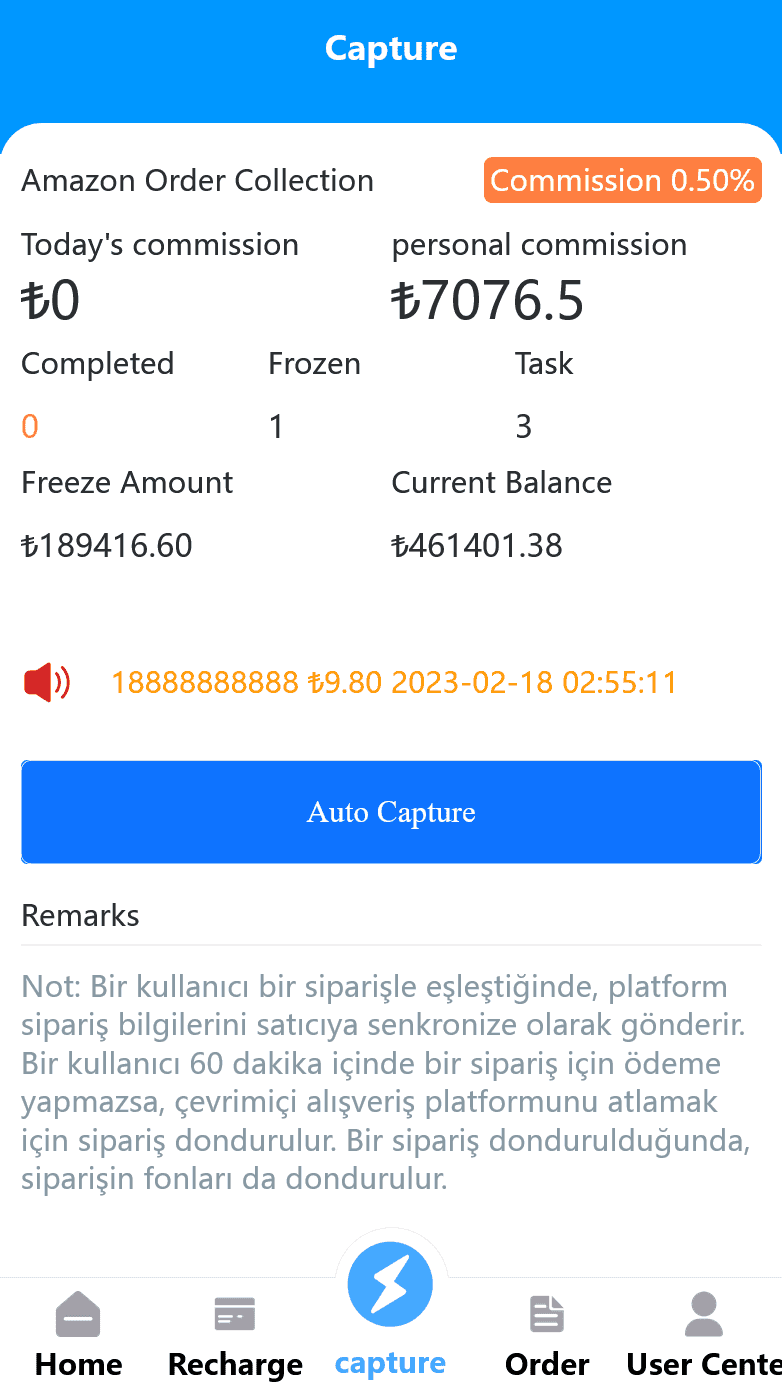Open the User Center tab
782x1392 pixels.
point(704,1335)
